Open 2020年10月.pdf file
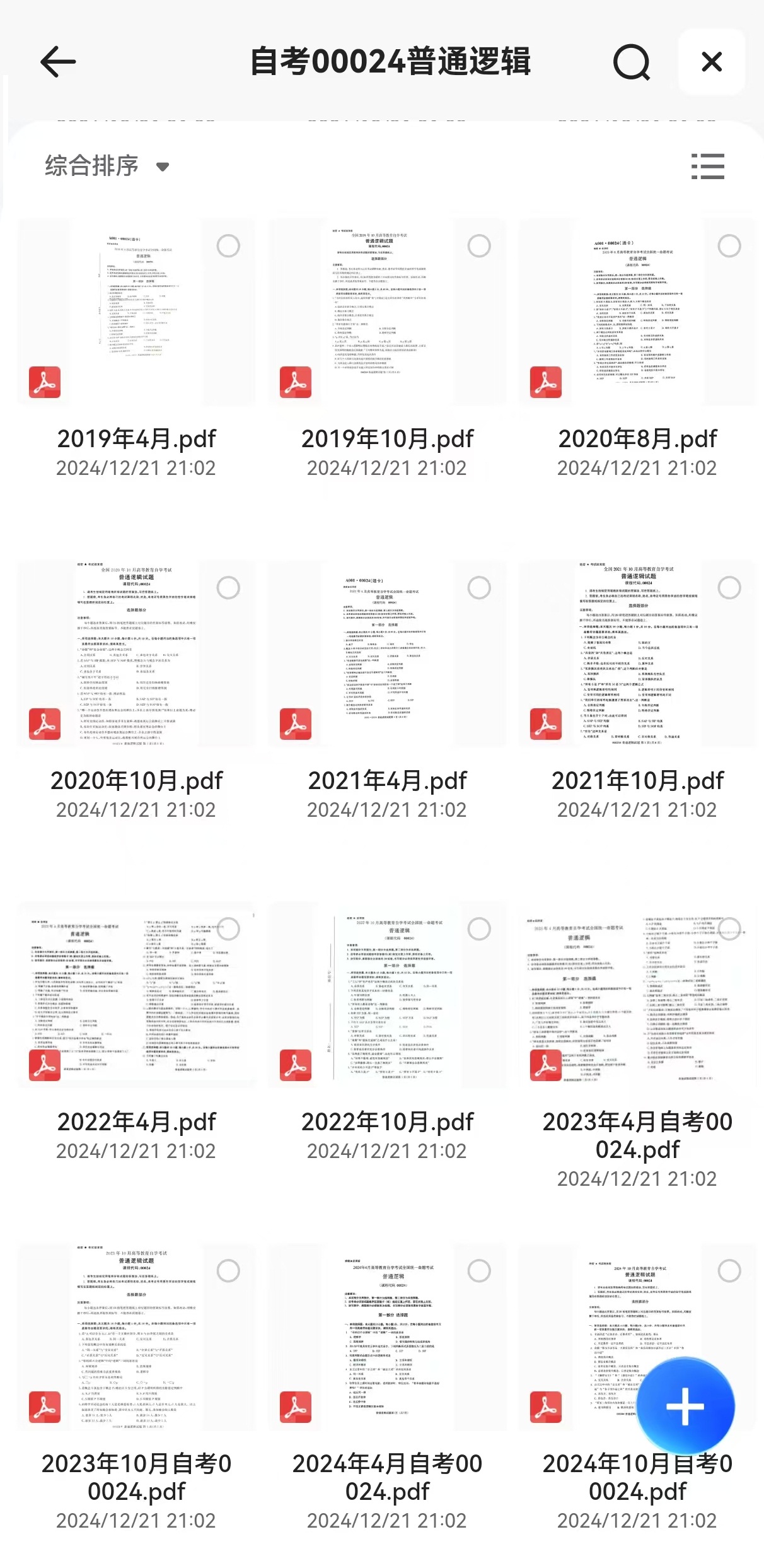 tap(136, 654)
